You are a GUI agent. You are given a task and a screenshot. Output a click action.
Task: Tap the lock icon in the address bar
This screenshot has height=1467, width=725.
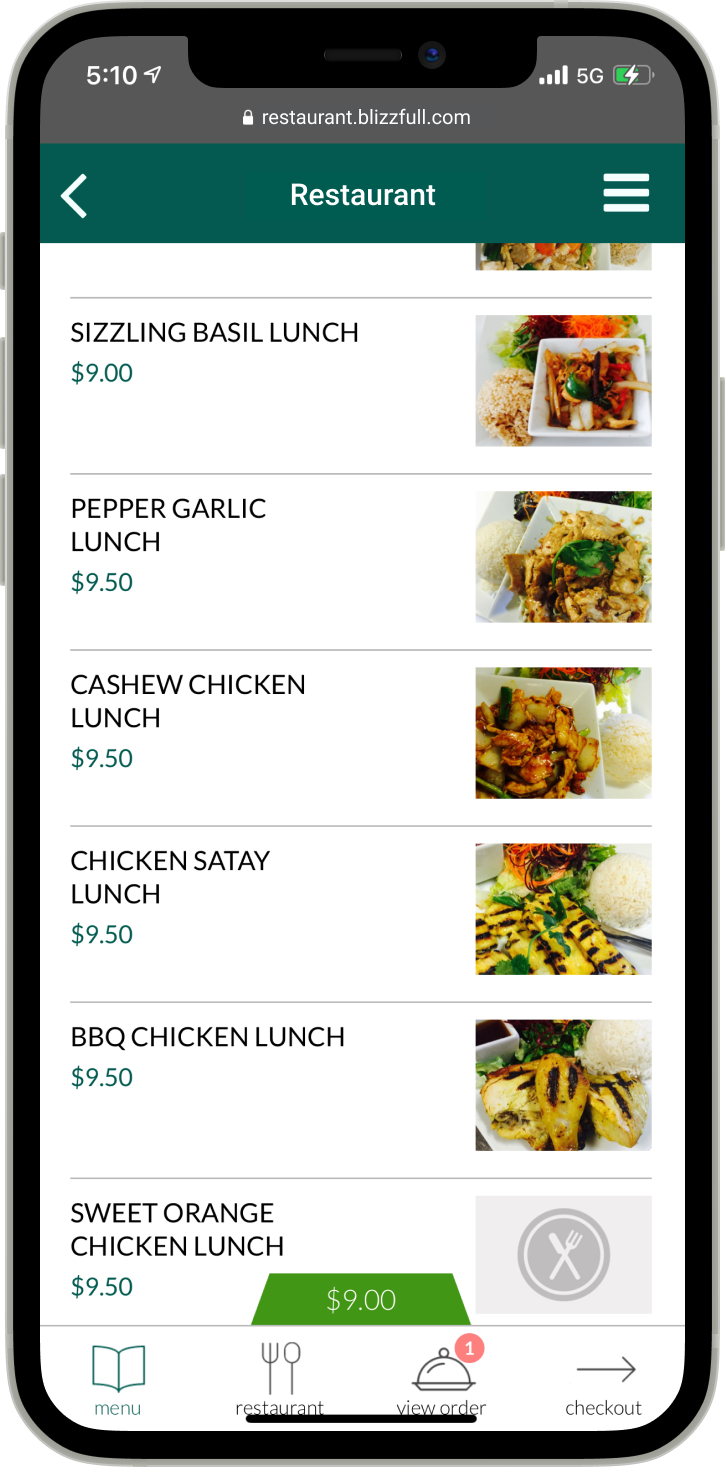pos(247,116)
